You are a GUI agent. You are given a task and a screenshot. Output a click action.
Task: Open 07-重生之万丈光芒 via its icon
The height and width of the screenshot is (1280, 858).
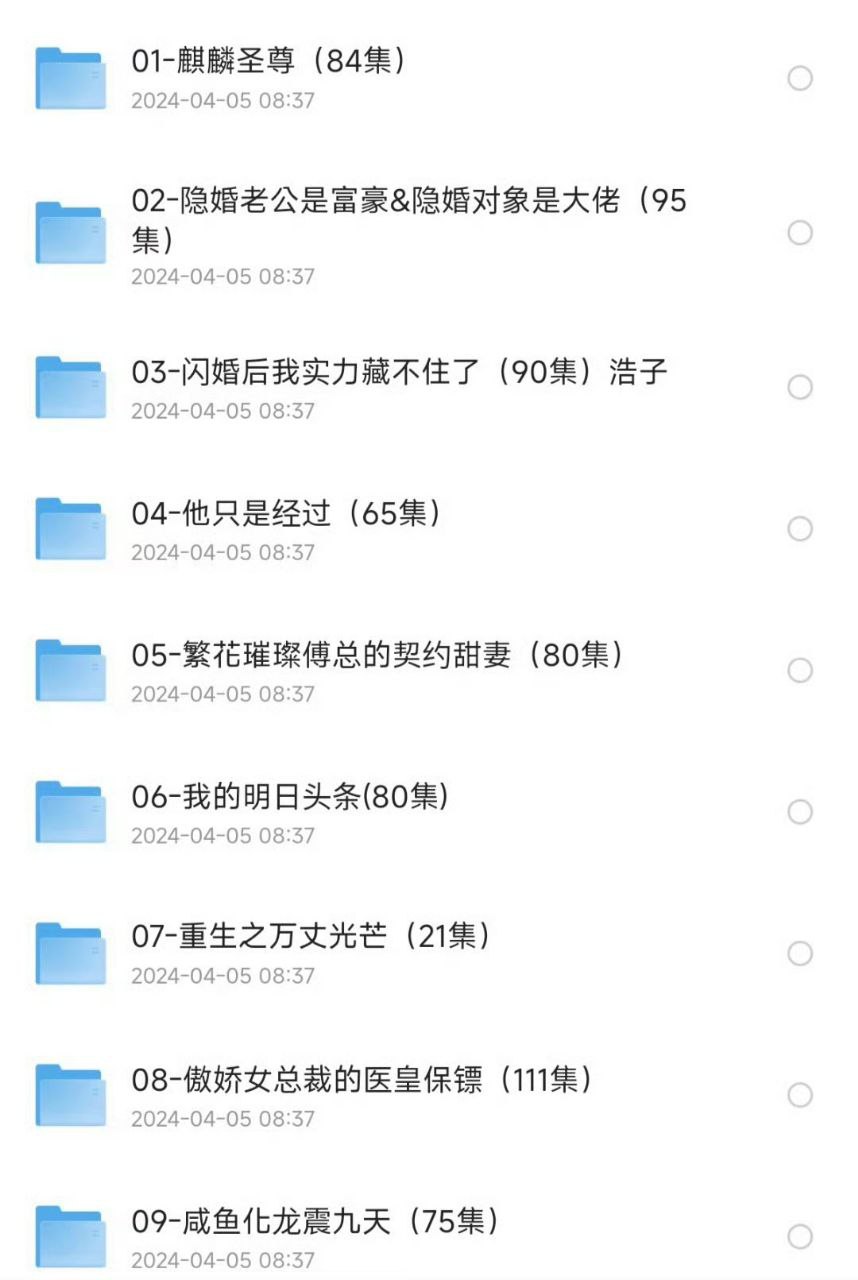coord(69,953)
